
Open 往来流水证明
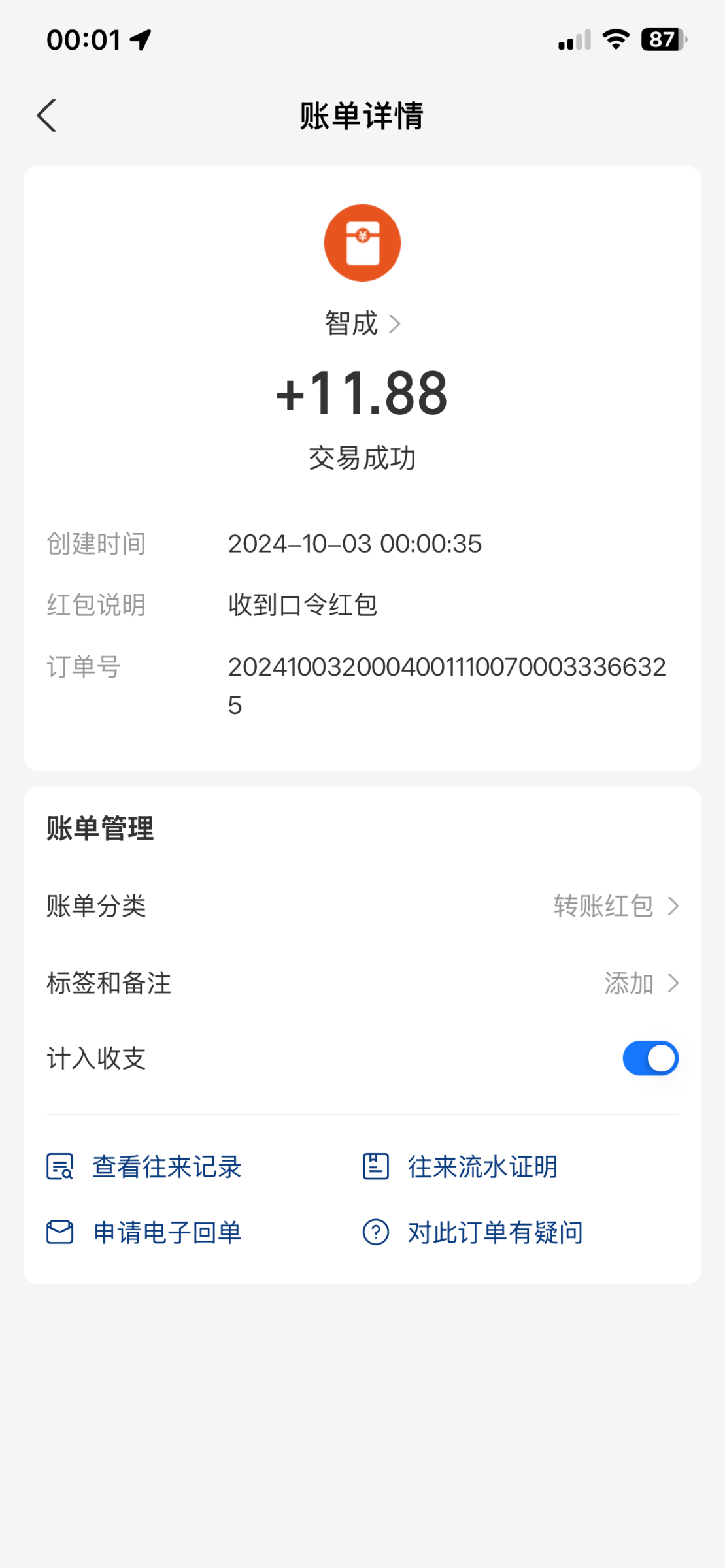pos(461,1167)
